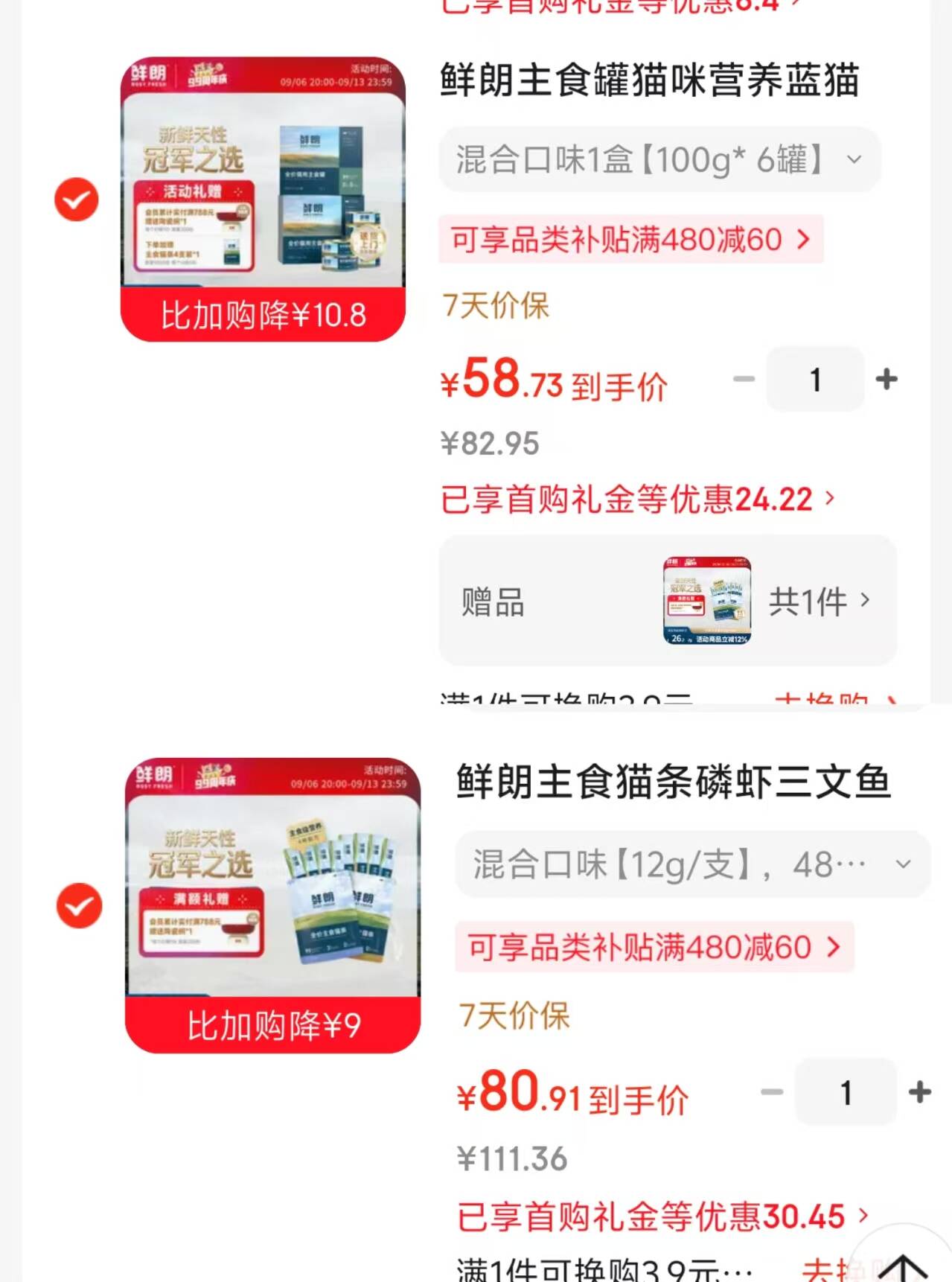Increase quantity of the 猫条 item
The height and width of the screenshot is (1282, 952).
coord(920,1092)
